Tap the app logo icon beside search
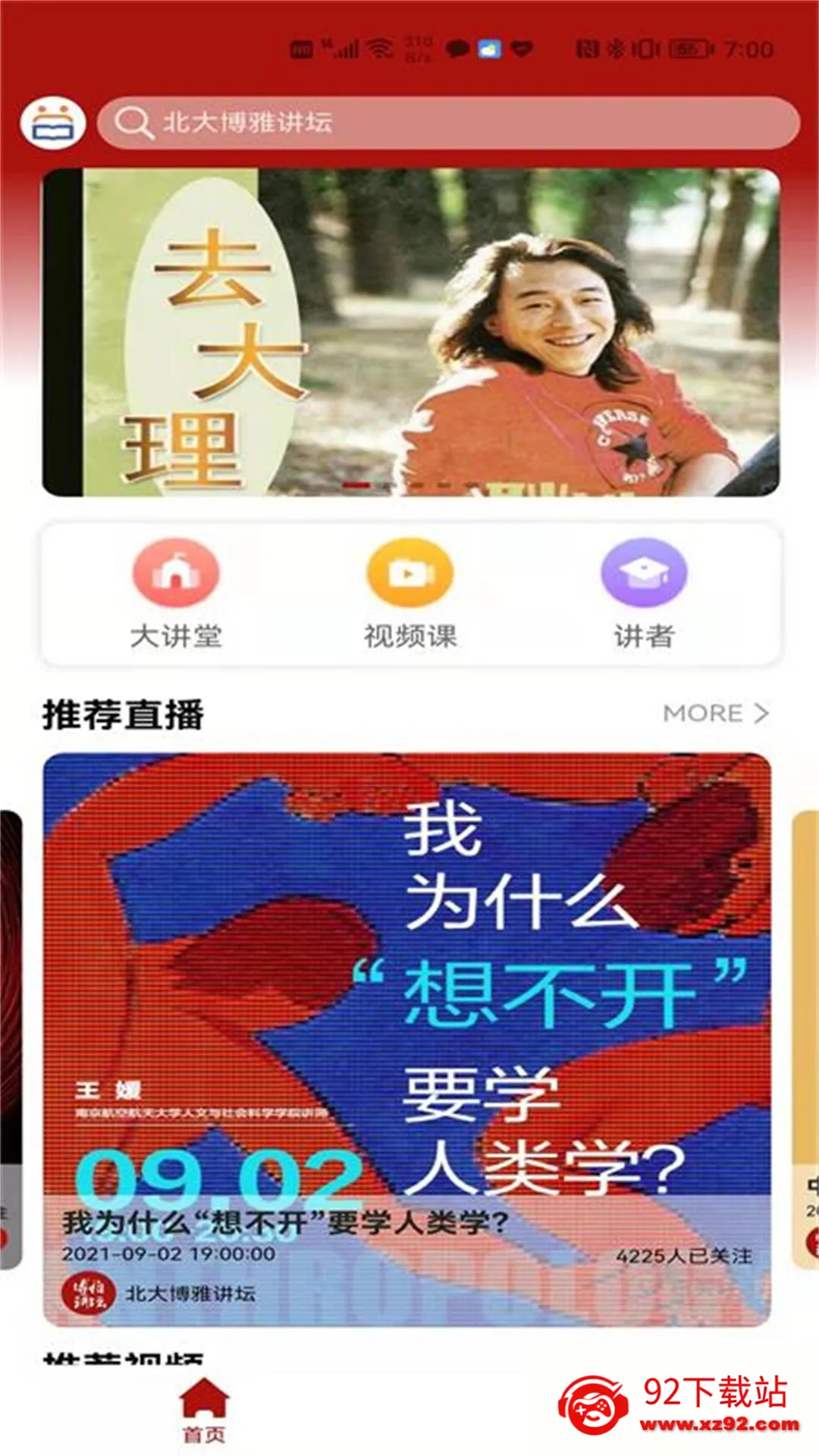Image resolution: width=819 pixels, height=1456 pixels. click(x=53, y=122)
